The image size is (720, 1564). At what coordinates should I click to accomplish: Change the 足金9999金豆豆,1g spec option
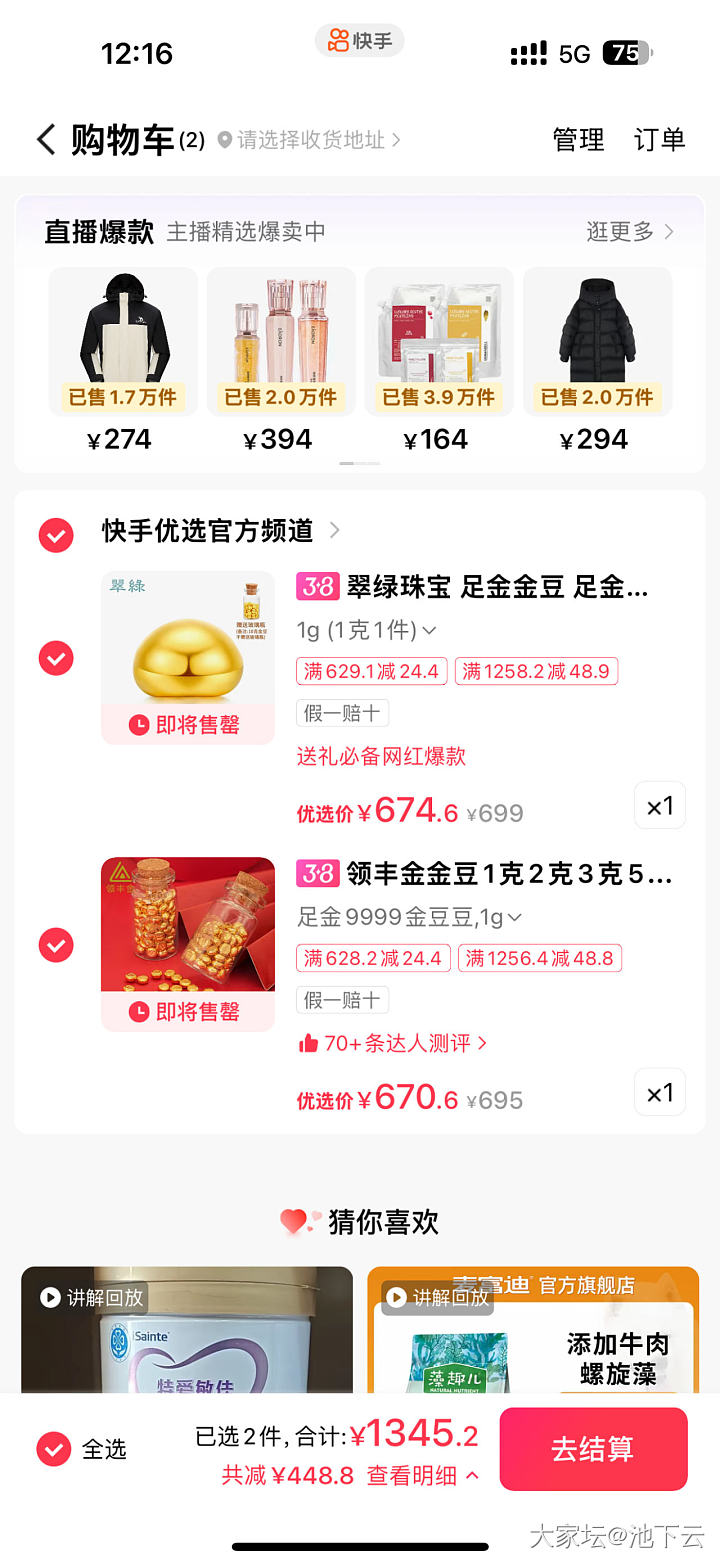pos(410,917)
